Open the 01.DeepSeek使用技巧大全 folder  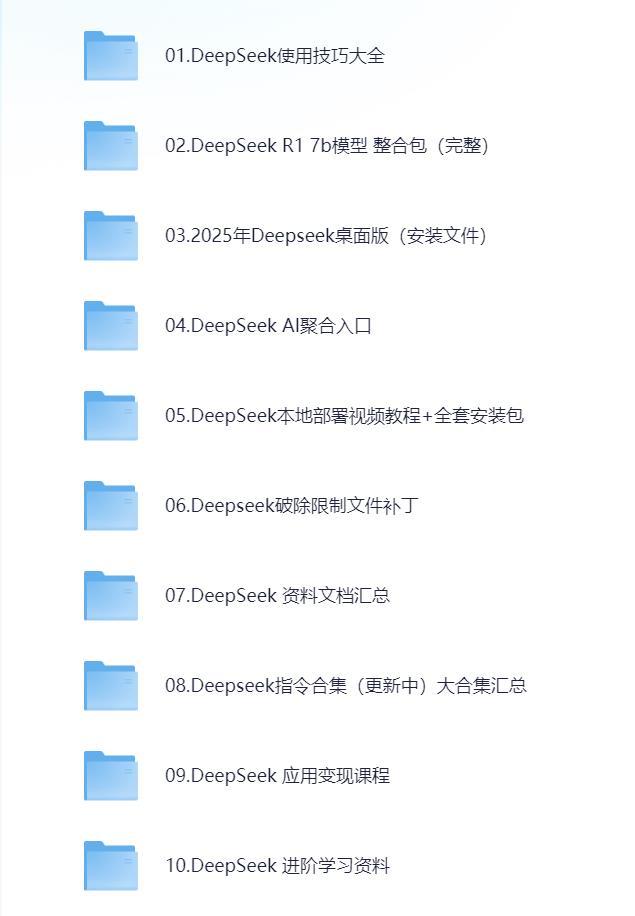pos(111,56)
